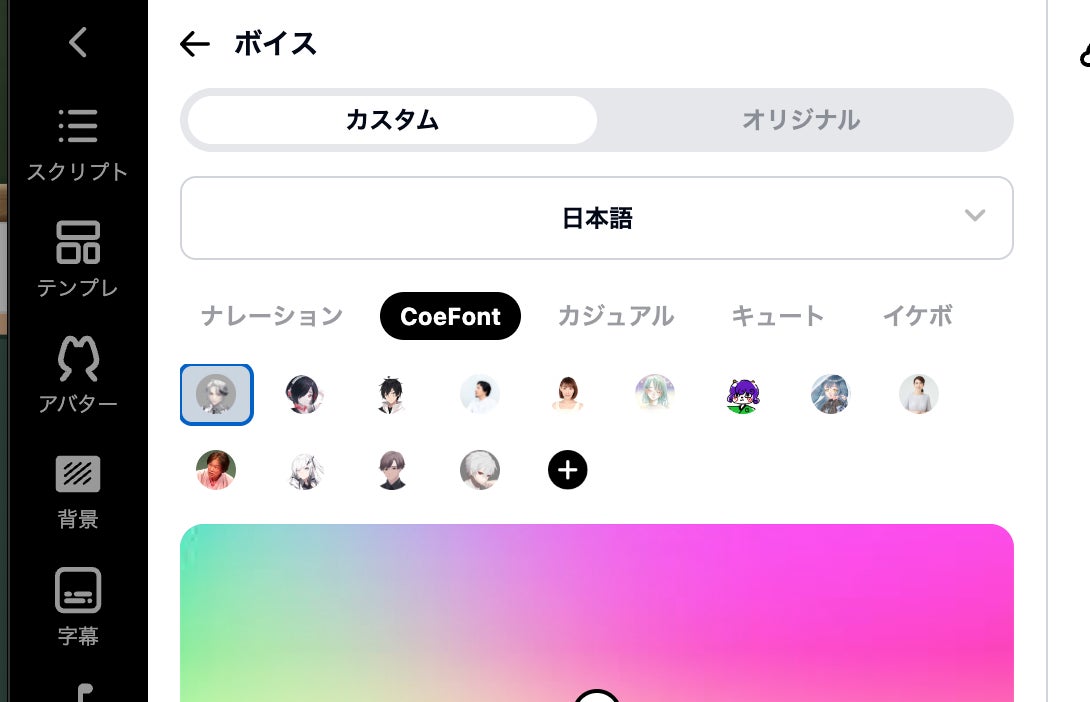Viewport: 1090px width, 702px height.
Task: Choose the highlighted first voice avatar
Action: click(x=216, y=394)
